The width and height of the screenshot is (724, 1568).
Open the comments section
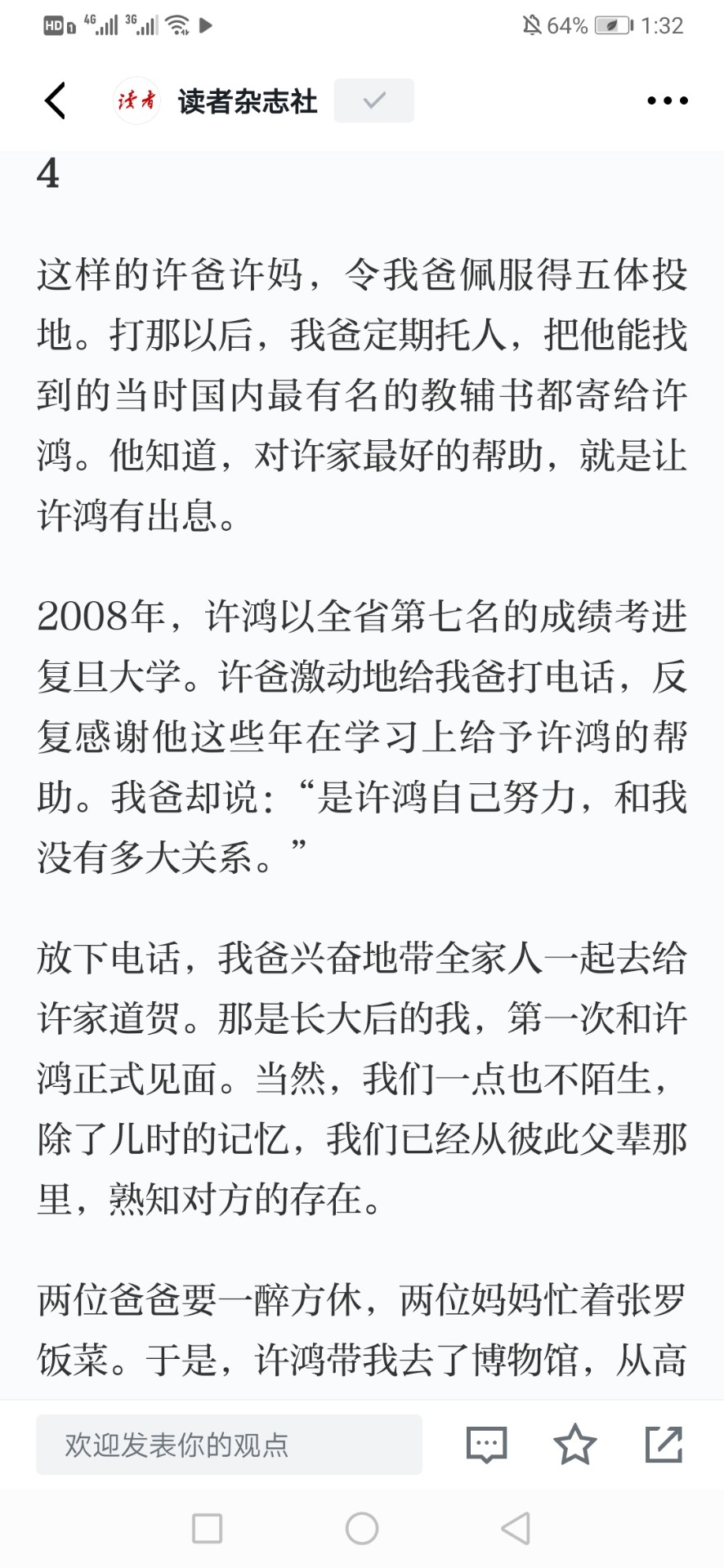pos(486,1445)
